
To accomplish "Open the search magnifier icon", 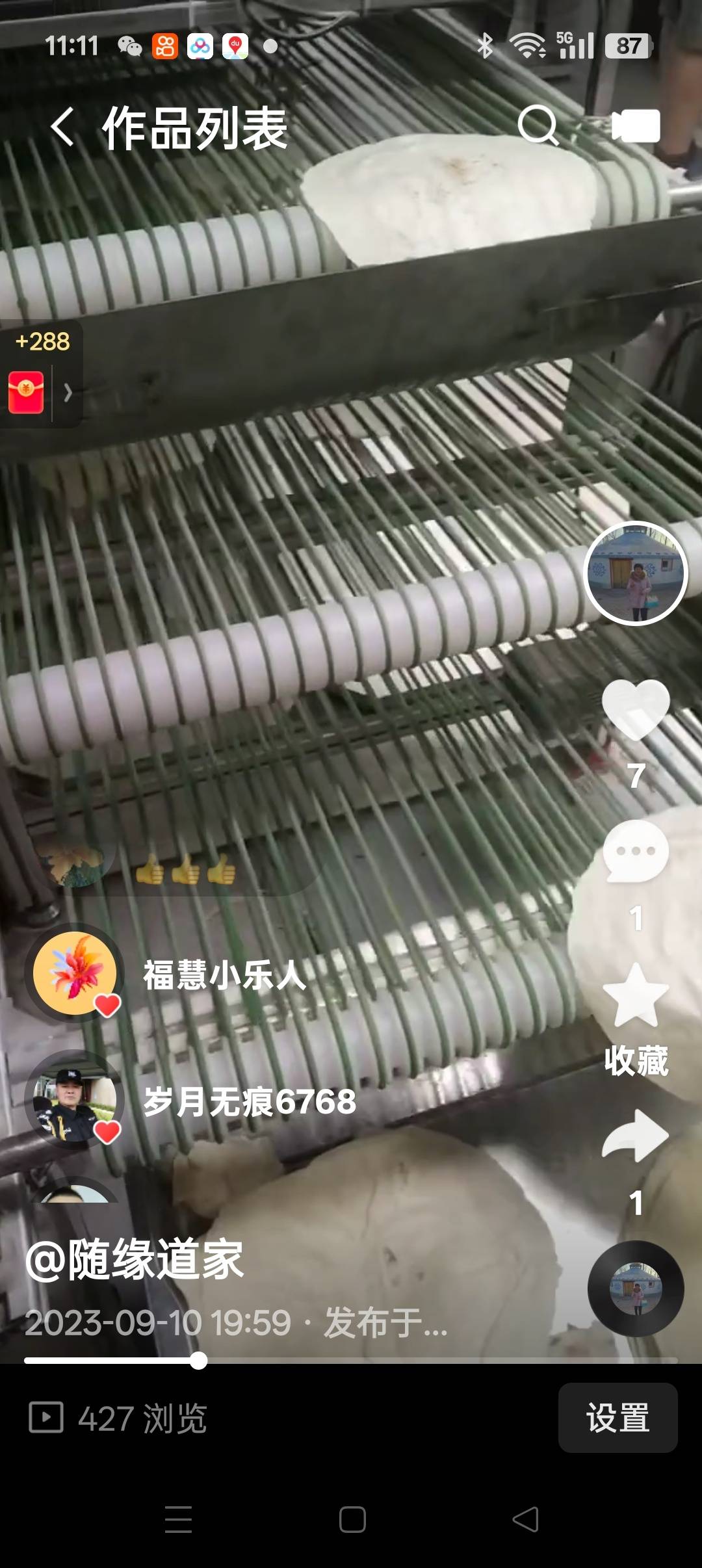I will (538, 125).
